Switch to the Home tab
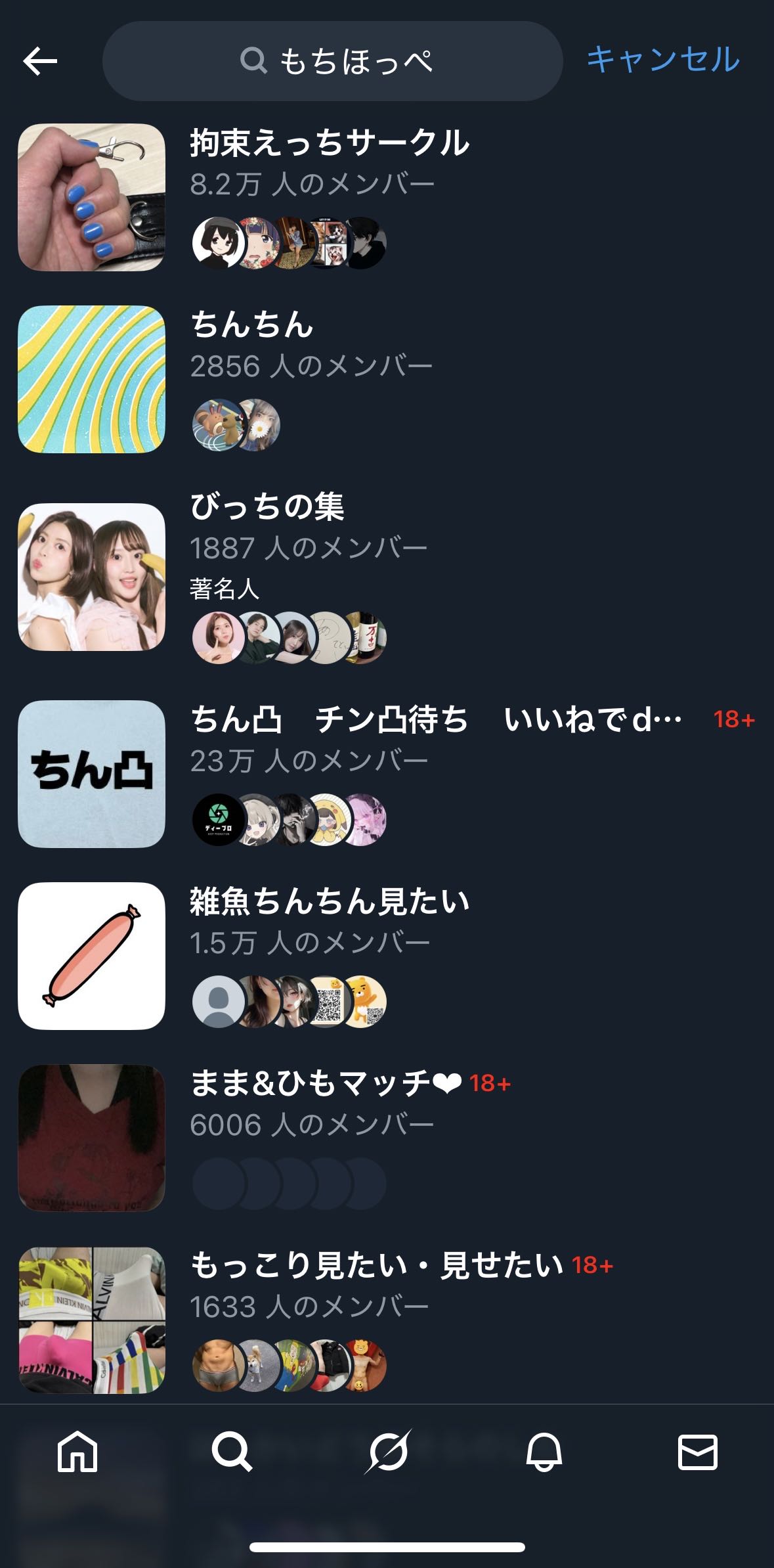Image resolution: width=774 pixels, height=1568 pixels. pyautogui.click(x=77, y=1451)
